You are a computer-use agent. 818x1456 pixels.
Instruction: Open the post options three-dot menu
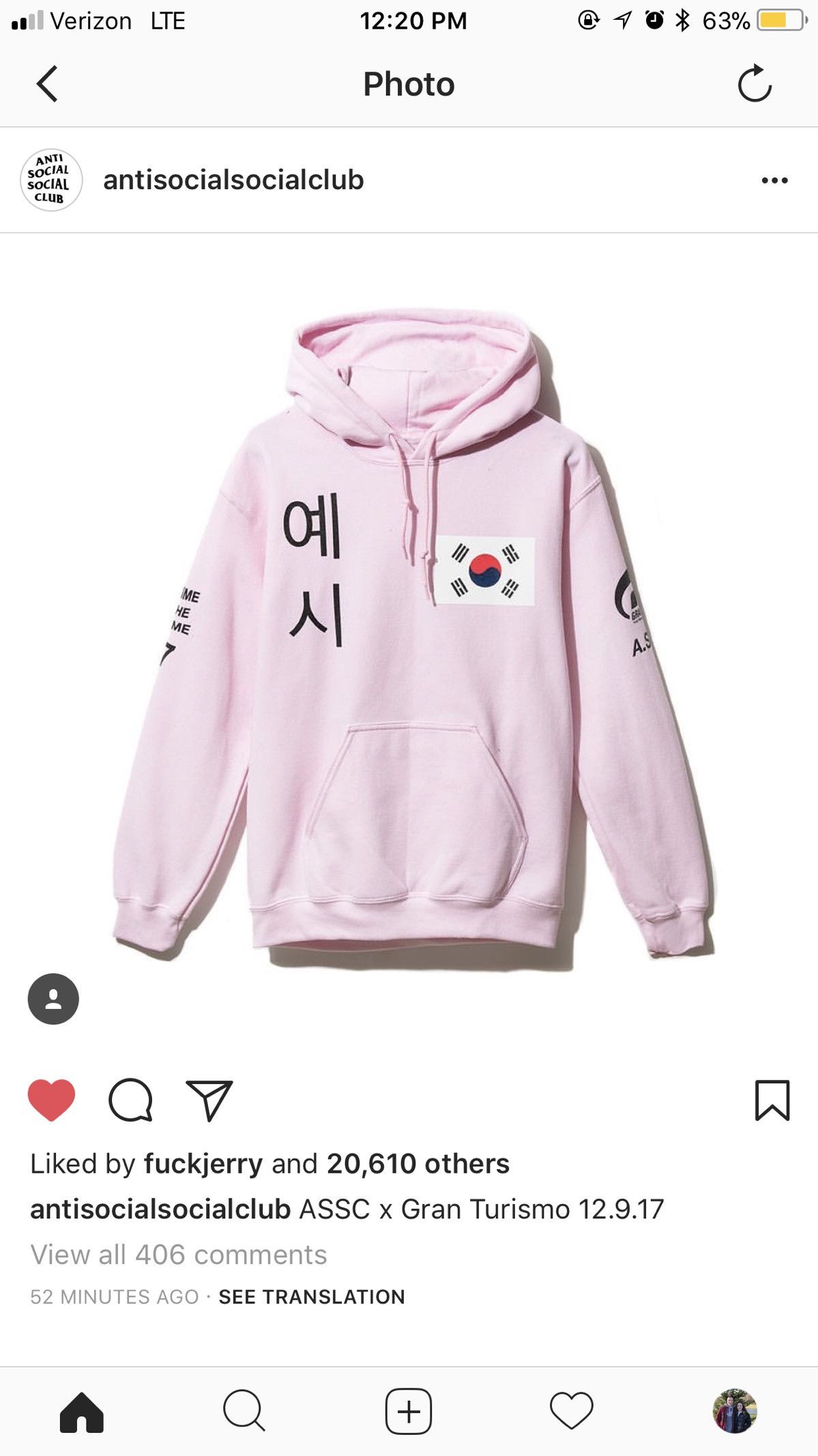pos(774,180)
